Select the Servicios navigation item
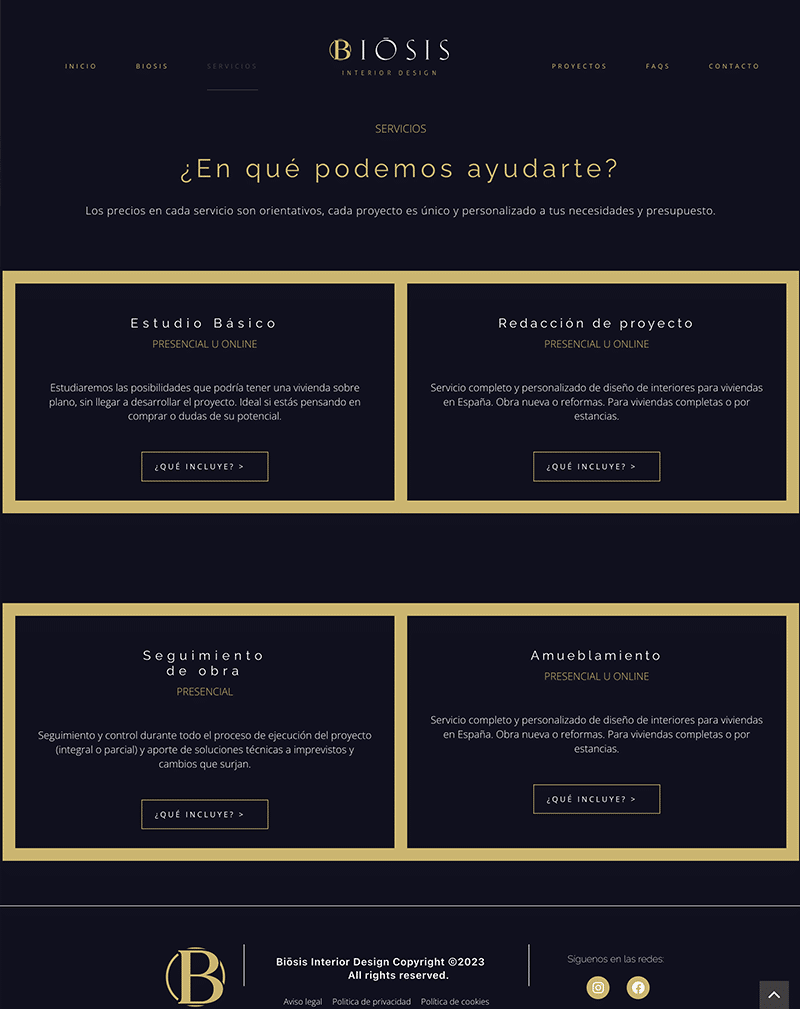This screenshot has height=1009, width=800. [x=232, y=66]
